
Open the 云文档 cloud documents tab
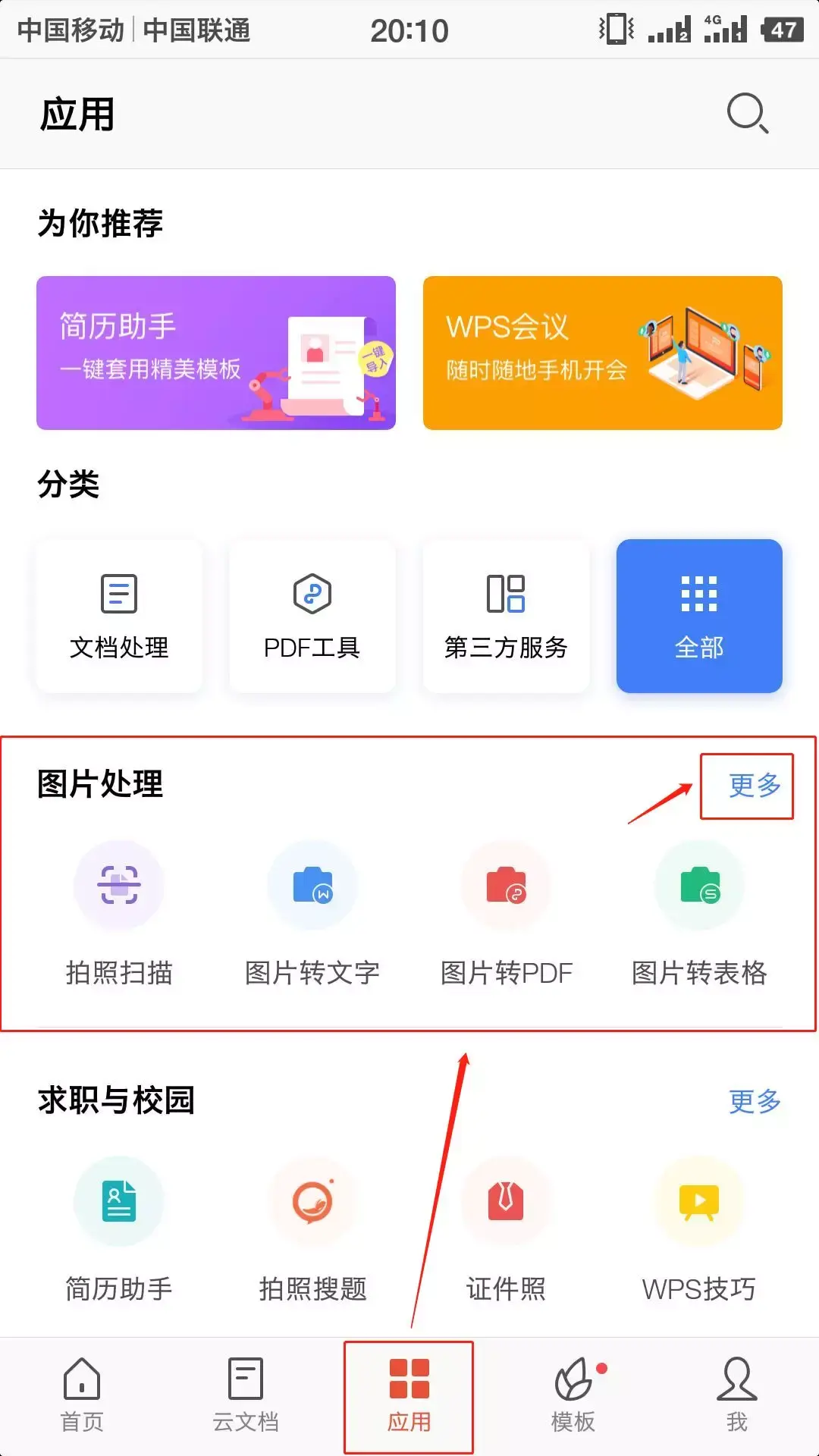click(244, 1399)
